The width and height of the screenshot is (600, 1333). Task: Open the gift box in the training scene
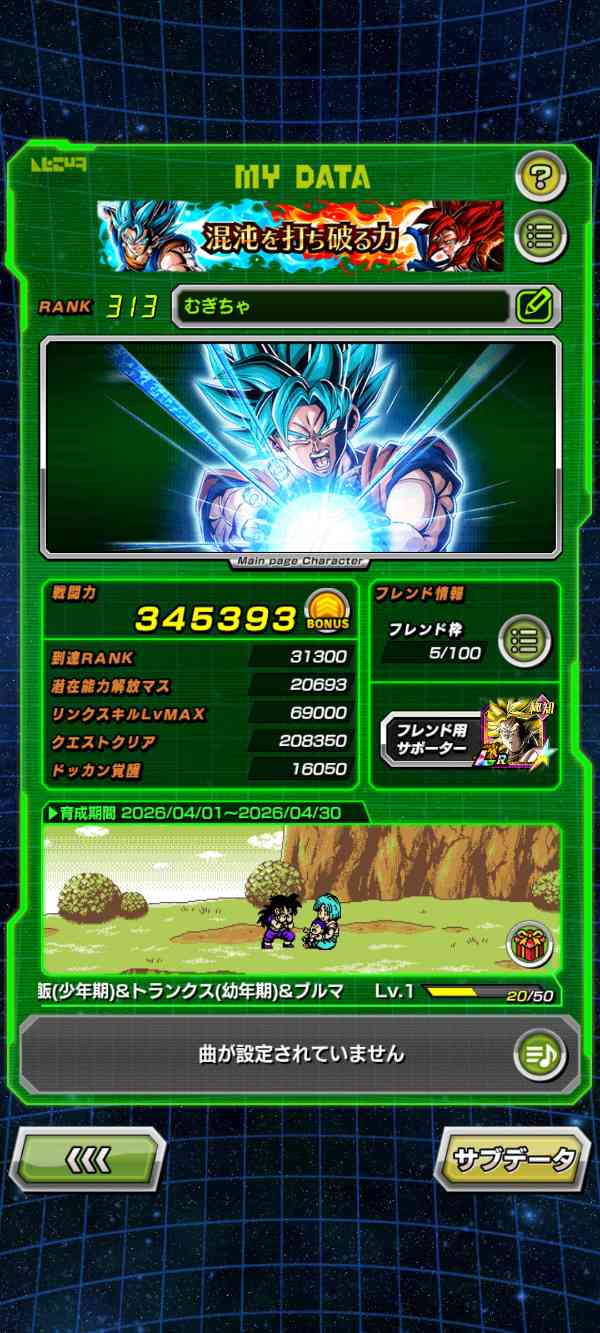(x=530, y=944)
